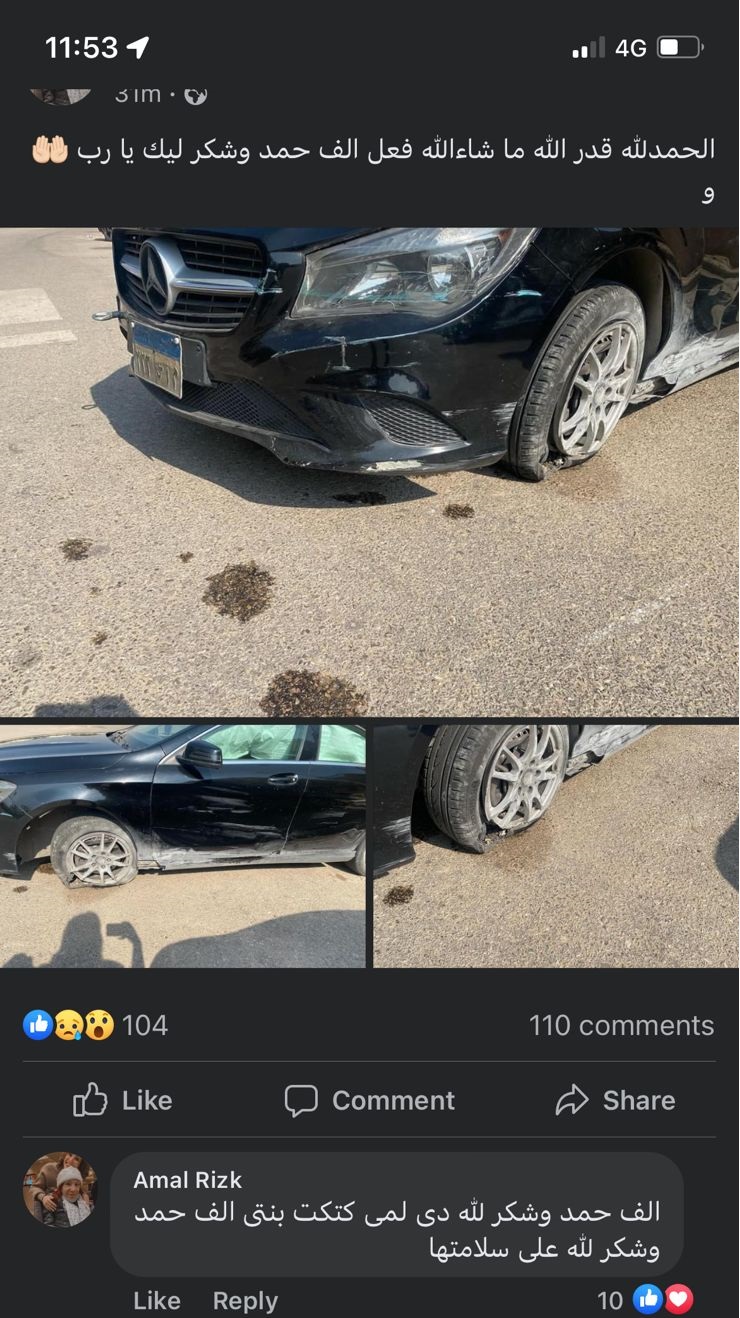Open the 110 comments
Screen dimensions: 740x1318
[621, 1025]
